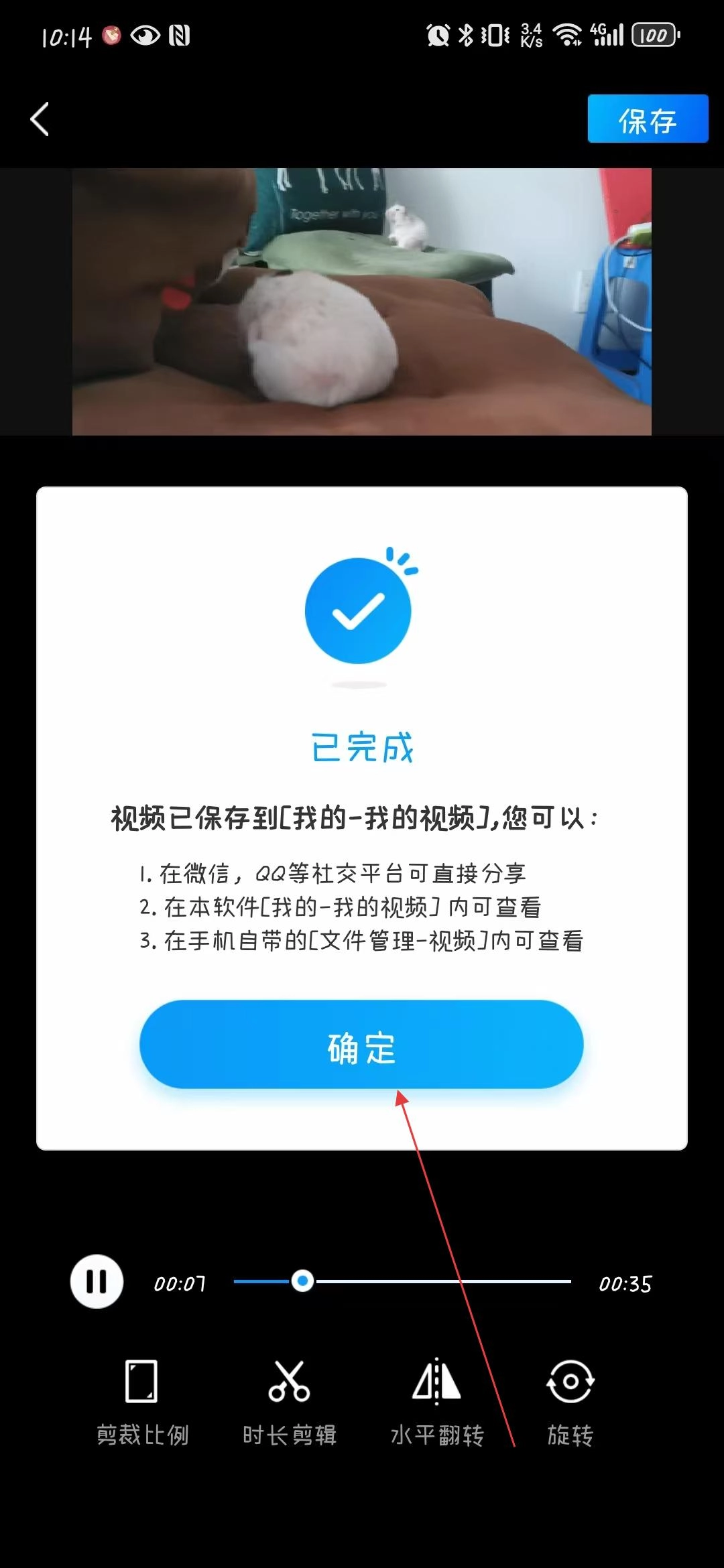
Task: Pause the video playback
Action: tap(97, 1281)
